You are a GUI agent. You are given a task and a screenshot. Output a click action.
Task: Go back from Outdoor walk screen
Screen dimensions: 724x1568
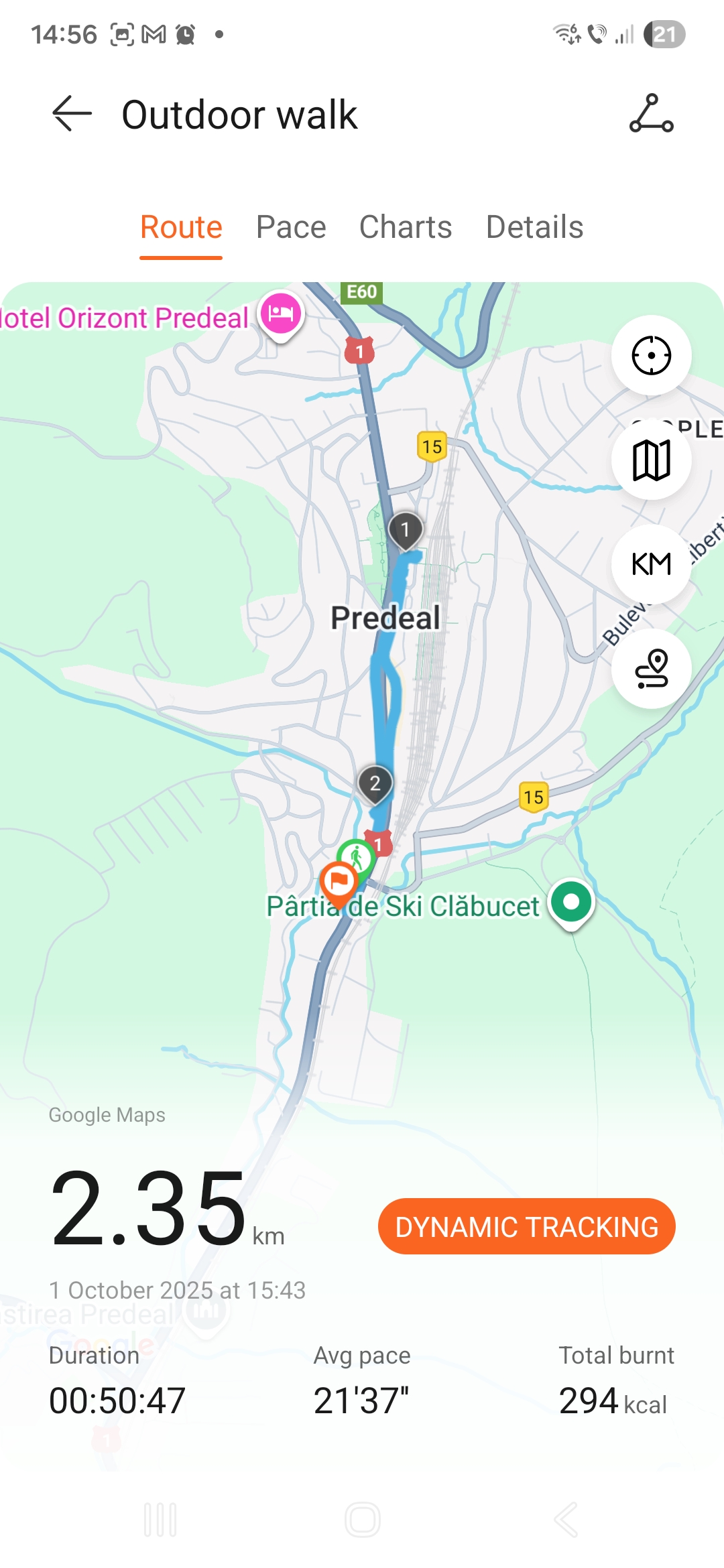pos(72,113)
